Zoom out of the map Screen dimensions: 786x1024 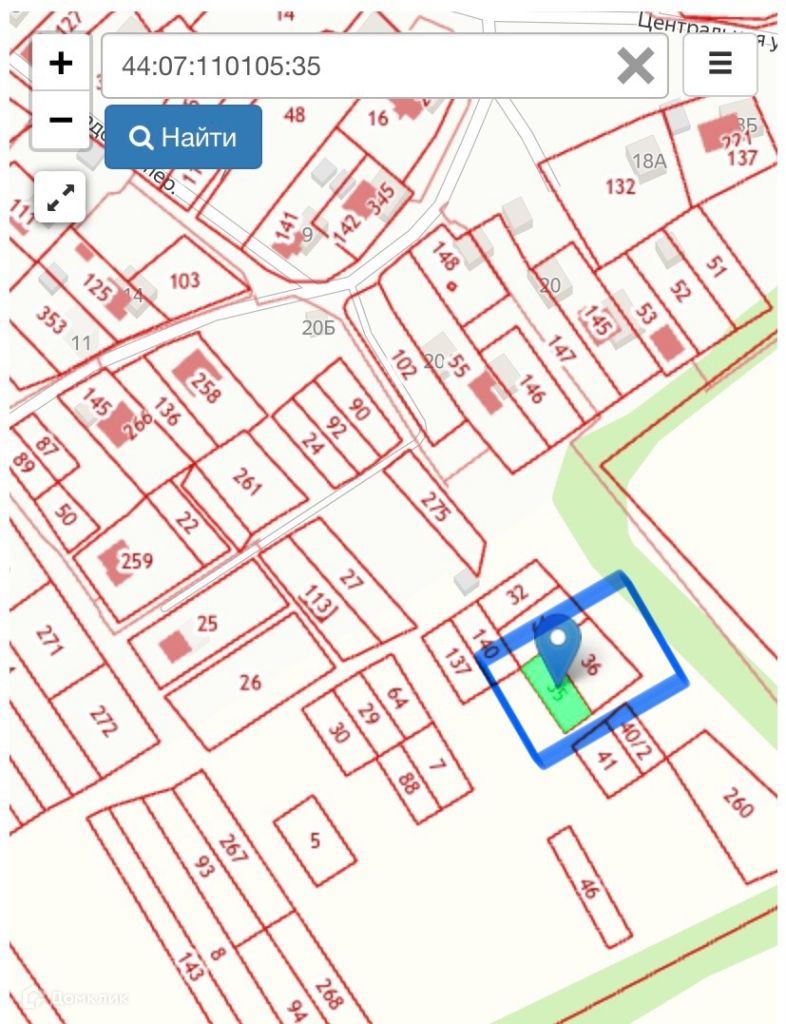tap(61, 121)
